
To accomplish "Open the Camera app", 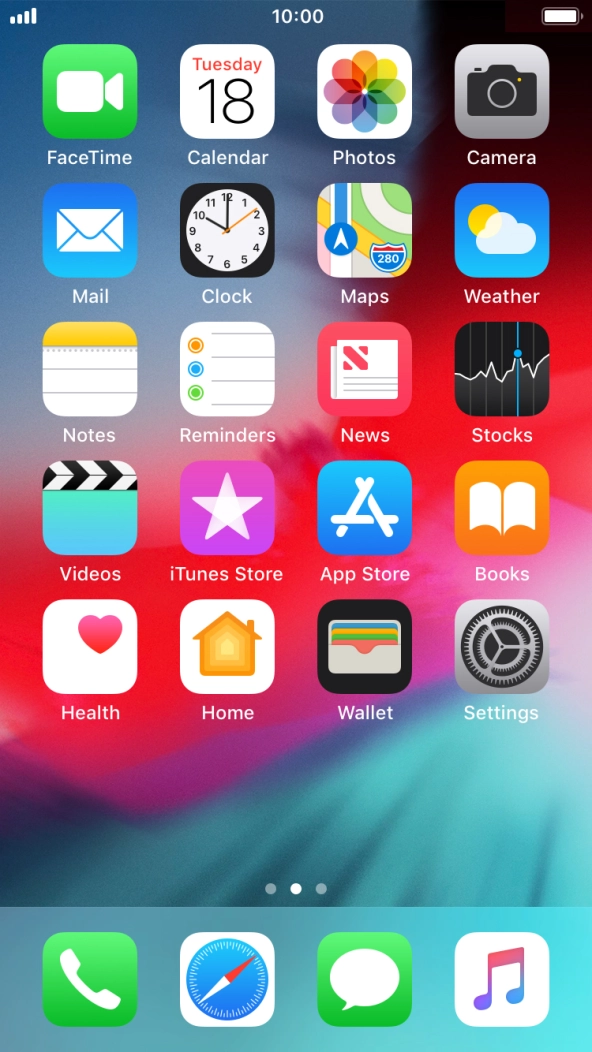I will 501,91.
